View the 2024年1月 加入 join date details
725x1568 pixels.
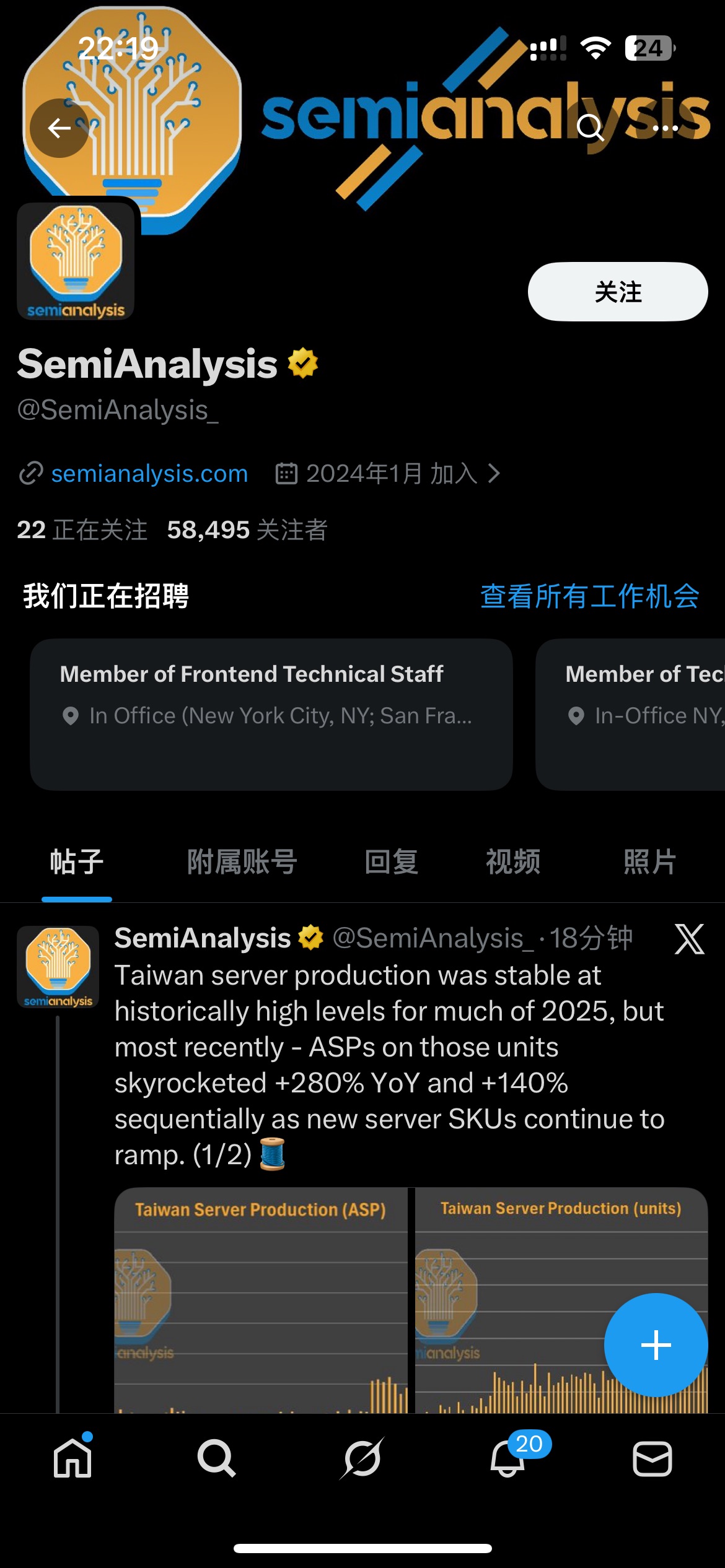click(x=390, y=474)
